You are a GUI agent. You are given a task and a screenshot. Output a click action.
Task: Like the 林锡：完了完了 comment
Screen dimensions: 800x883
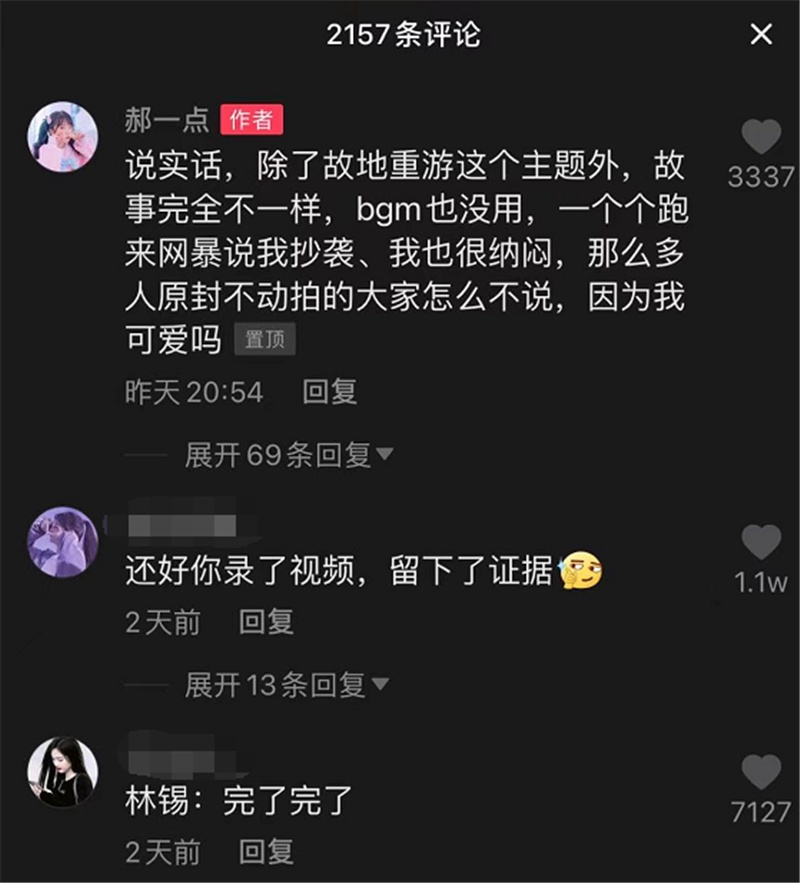click(x=761, y=773)
